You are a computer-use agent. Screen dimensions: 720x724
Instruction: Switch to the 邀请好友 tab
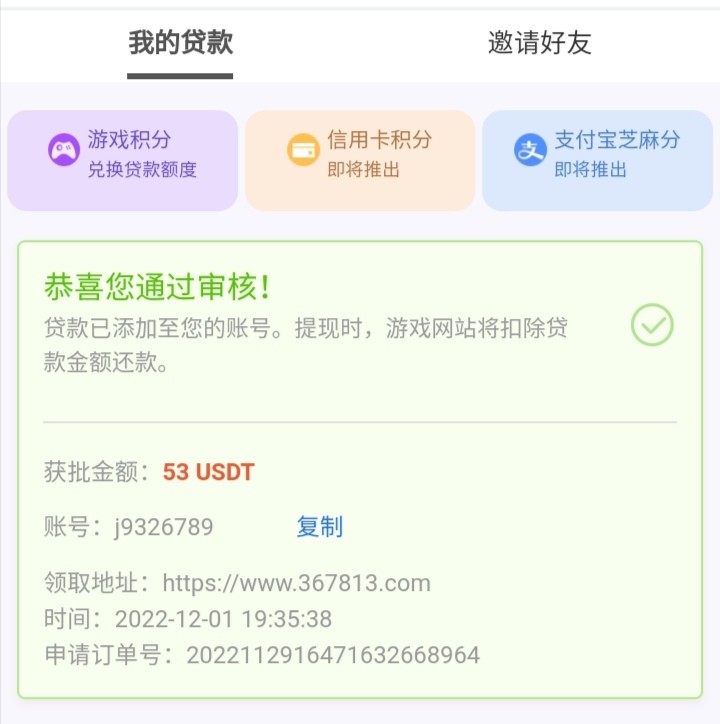540,43
